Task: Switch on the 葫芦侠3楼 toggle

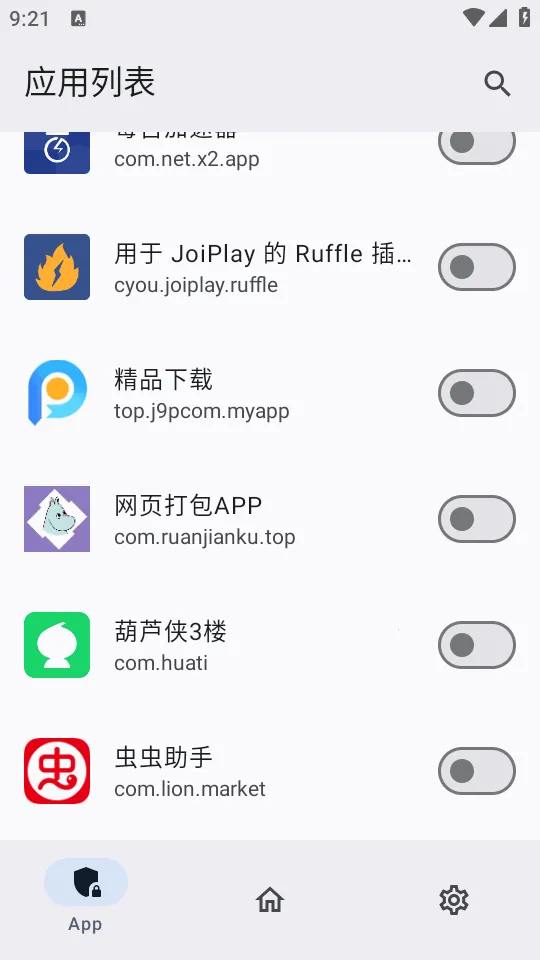Action: click(x=476, y=645)
